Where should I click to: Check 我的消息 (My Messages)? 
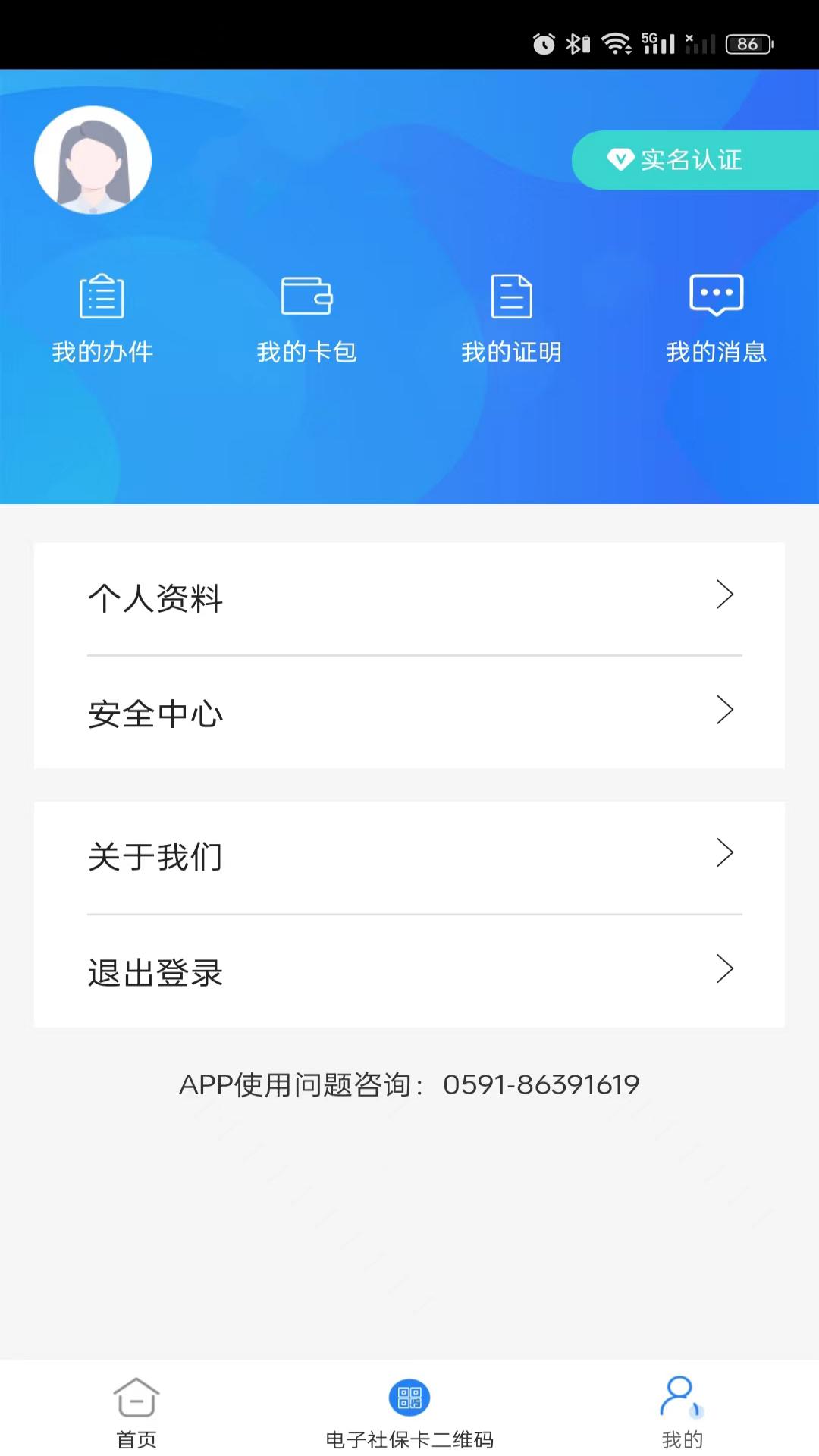pyautogui.click(x=717, y=318)
